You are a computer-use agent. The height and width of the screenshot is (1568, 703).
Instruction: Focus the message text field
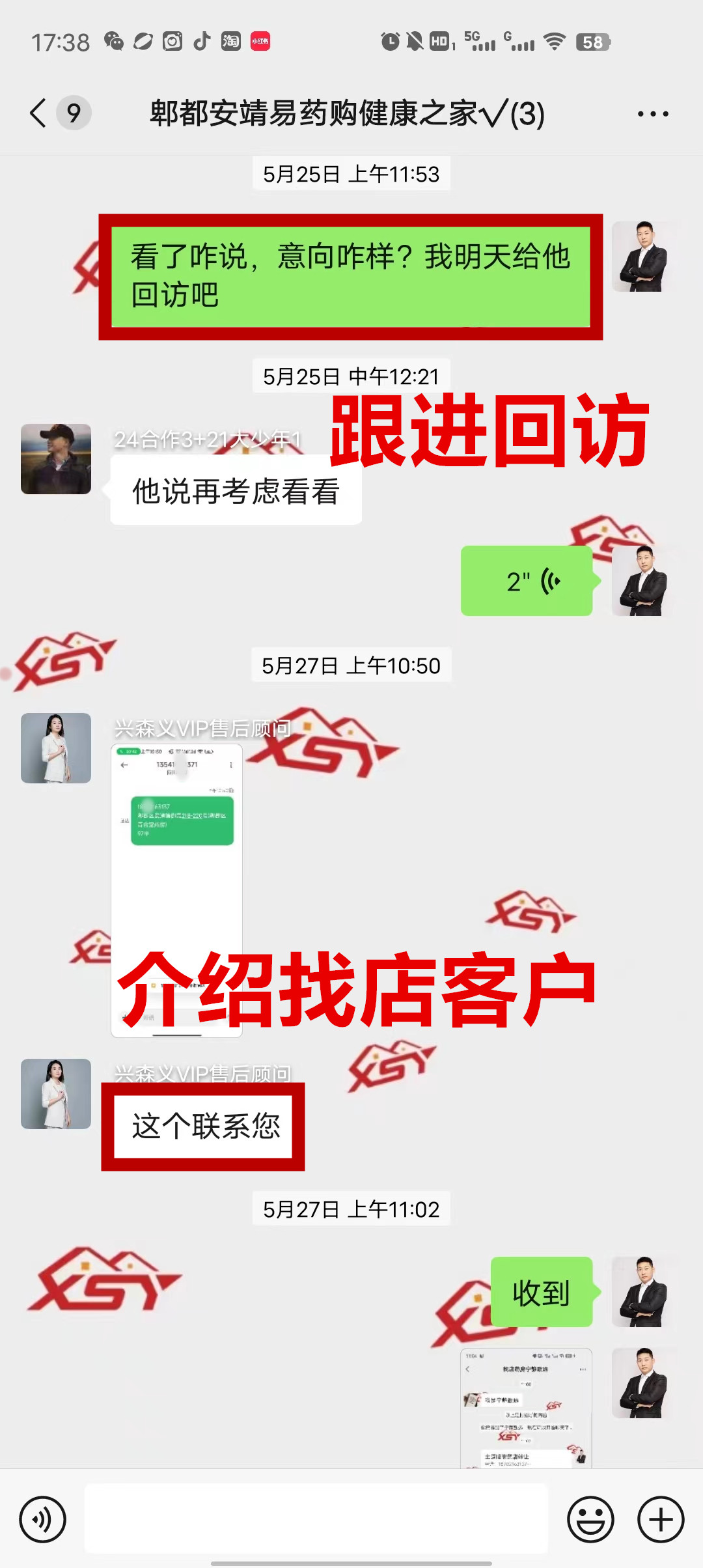[x=316, y=1519]
